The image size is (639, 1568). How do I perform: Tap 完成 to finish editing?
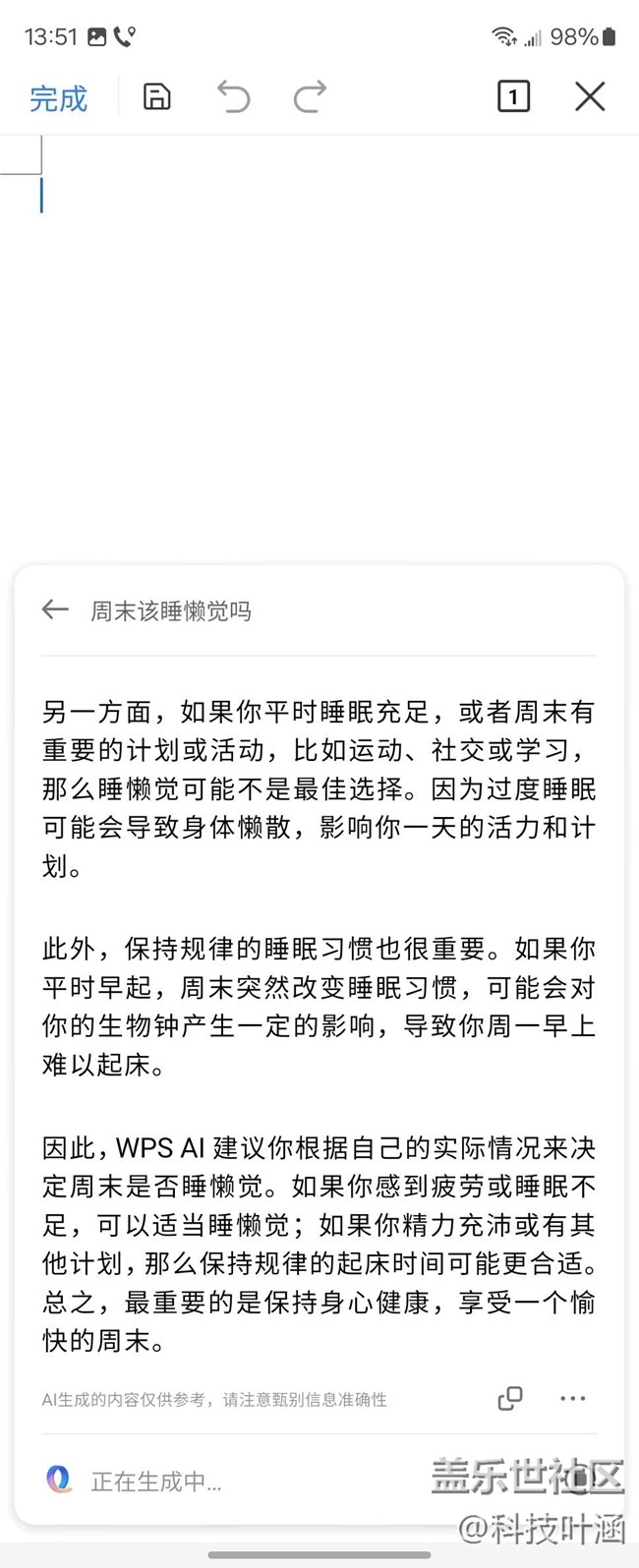point(58,98)
